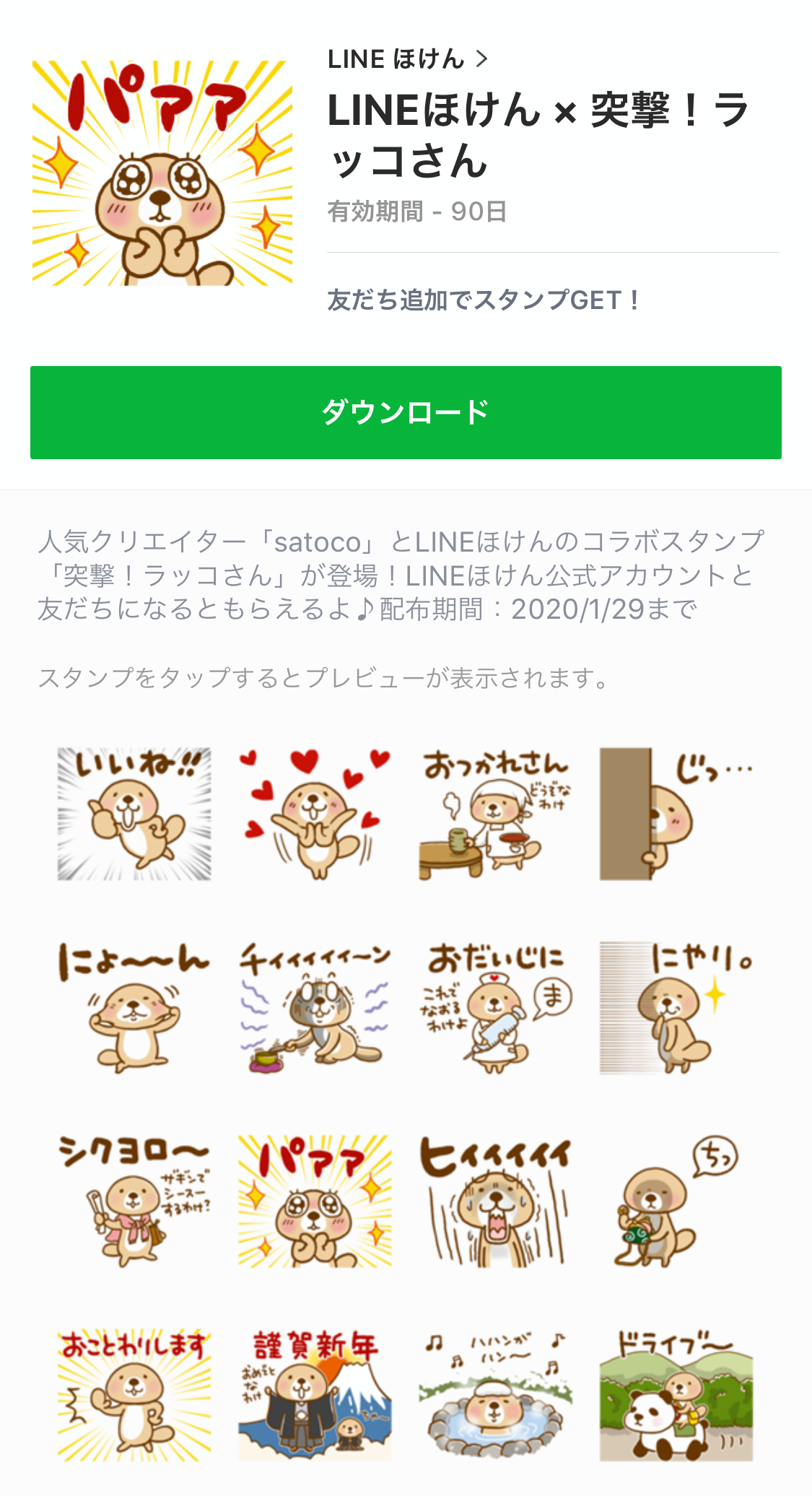Viewport: 812px width, 1496px height.
Task: Preview the にやり sticker
Action: pos(676,1007)
